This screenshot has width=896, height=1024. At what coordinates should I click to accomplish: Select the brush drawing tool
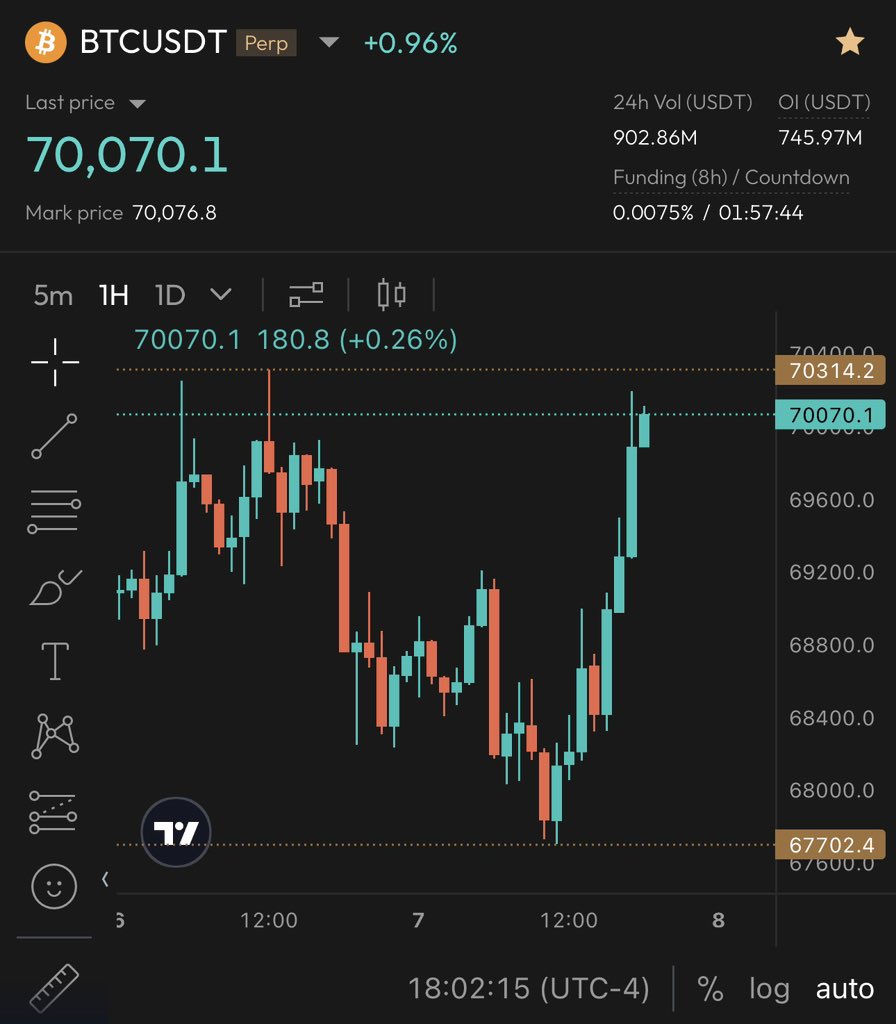point(54,588)
